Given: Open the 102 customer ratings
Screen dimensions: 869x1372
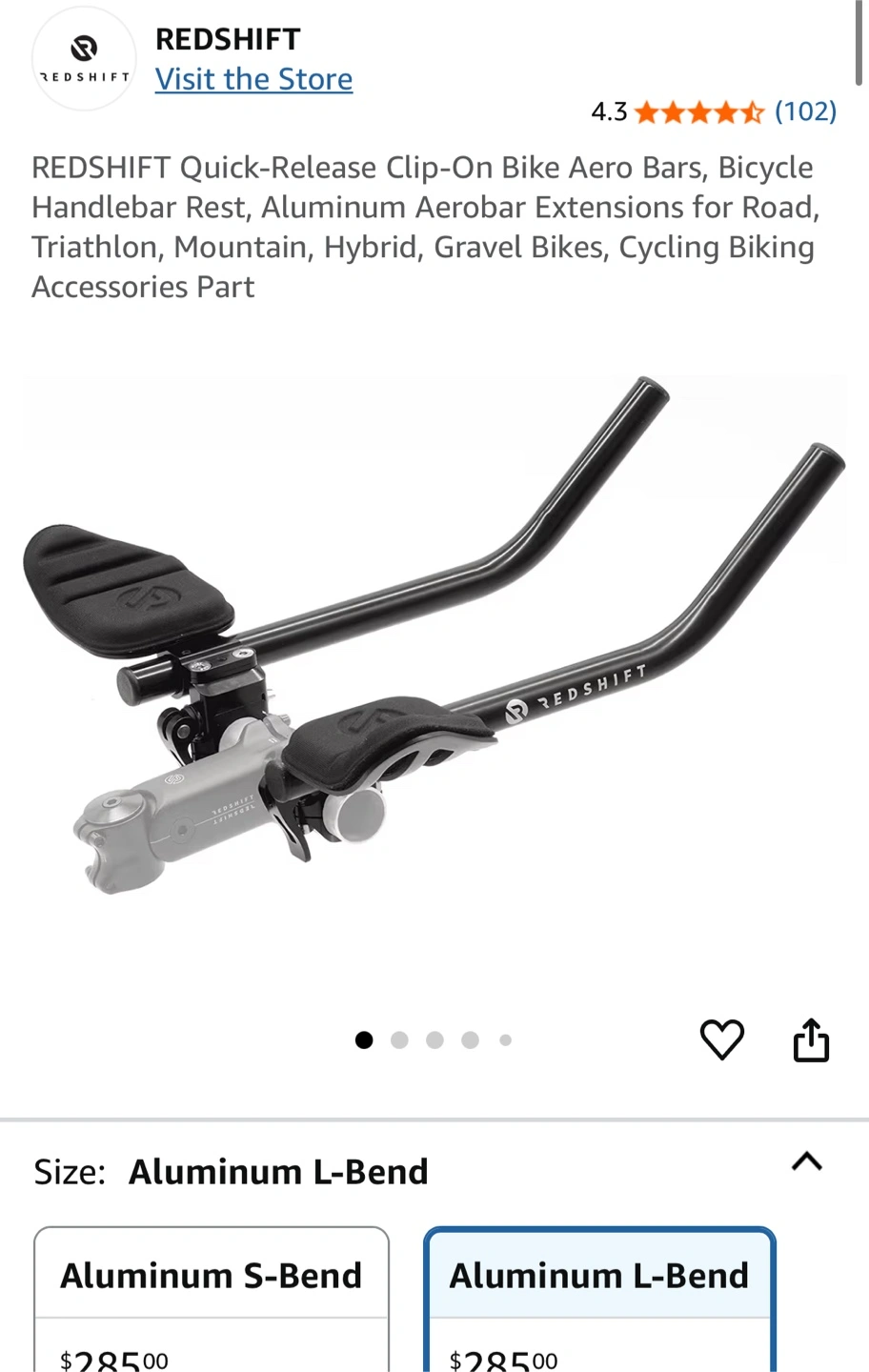Looking at the screenshot, I should coord(805,111).
